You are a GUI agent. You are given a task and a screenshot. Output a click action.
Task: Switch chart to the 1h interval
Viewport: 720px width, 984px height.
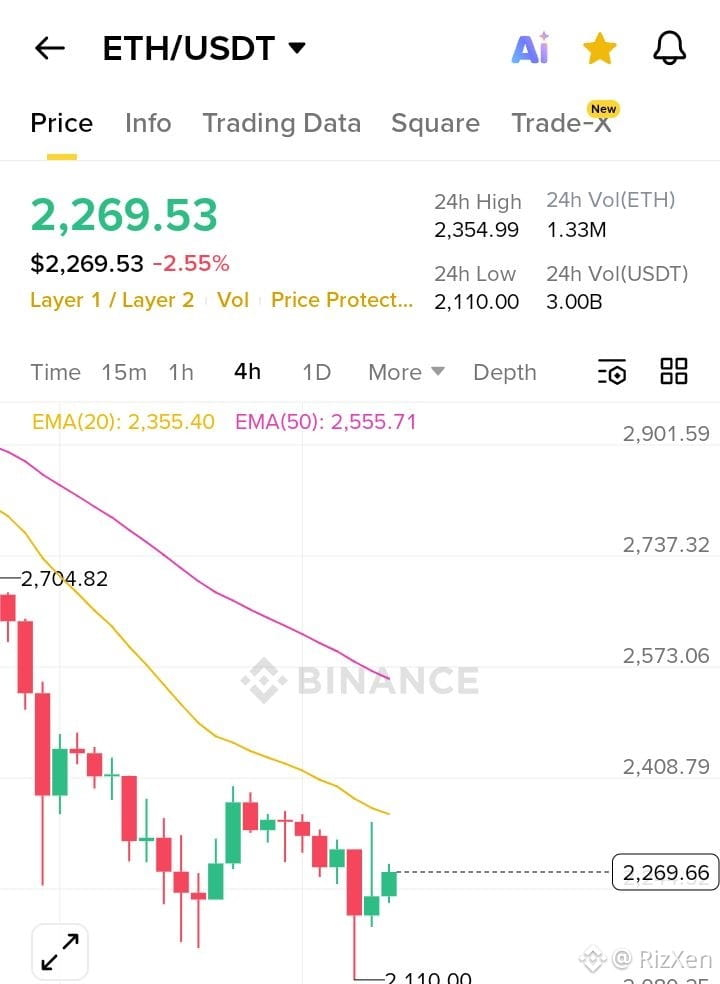(x=181, y=372)
